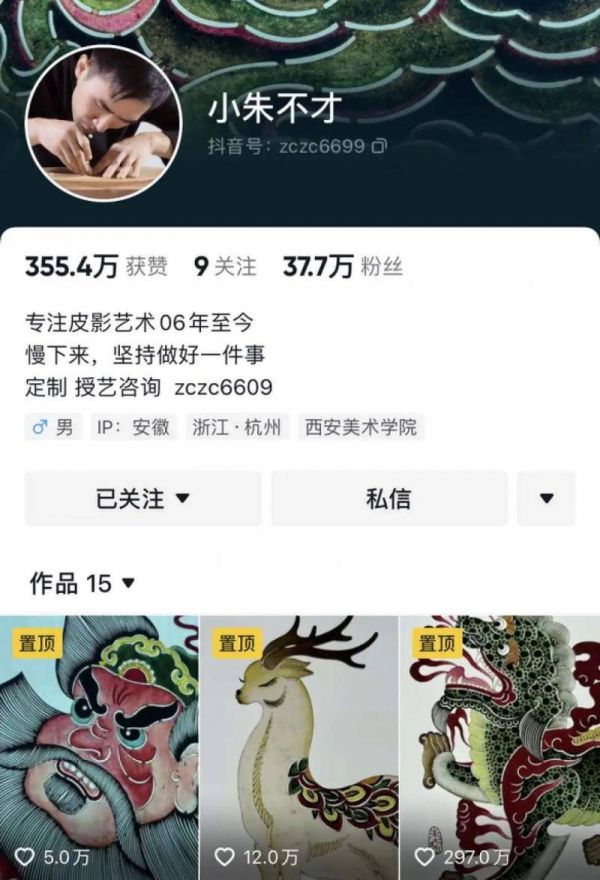
Task: Open the pinned video with 5.0万 likes
Action: [x=98, y=747]
